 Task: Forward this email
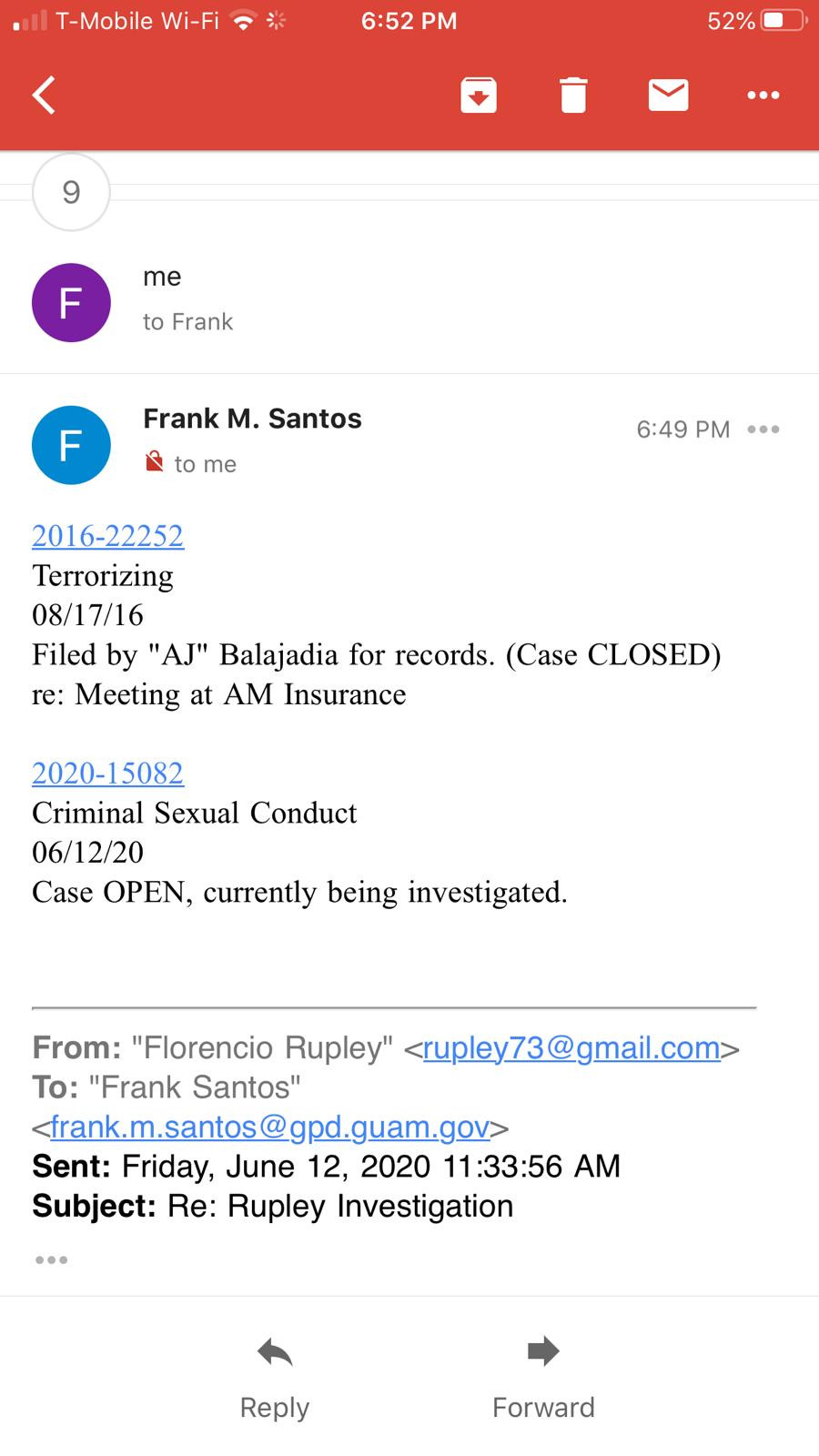click(543, 1379)
